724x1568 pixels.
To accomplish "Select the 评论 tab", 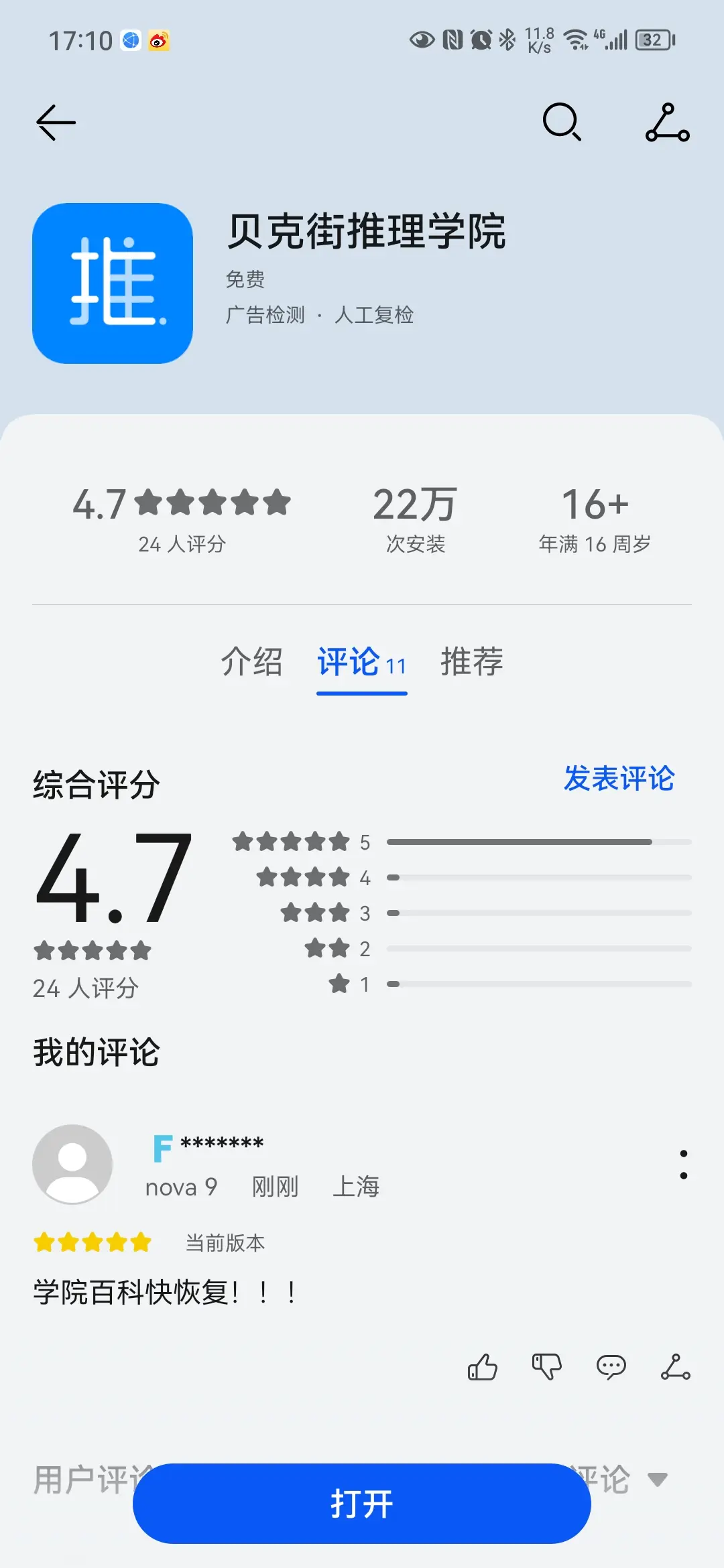I will point(362,662).
